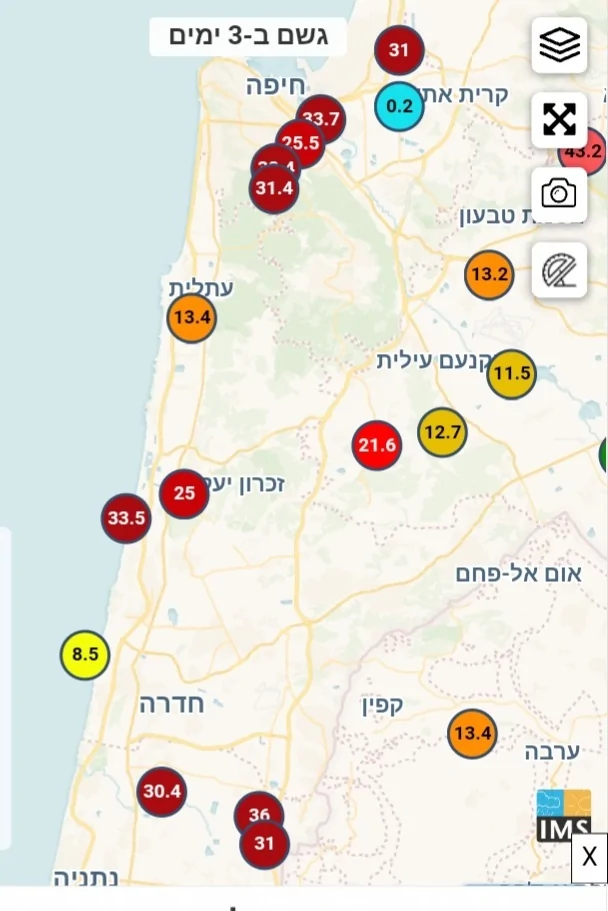Open the protractor measurement tool

coord(559,270)
